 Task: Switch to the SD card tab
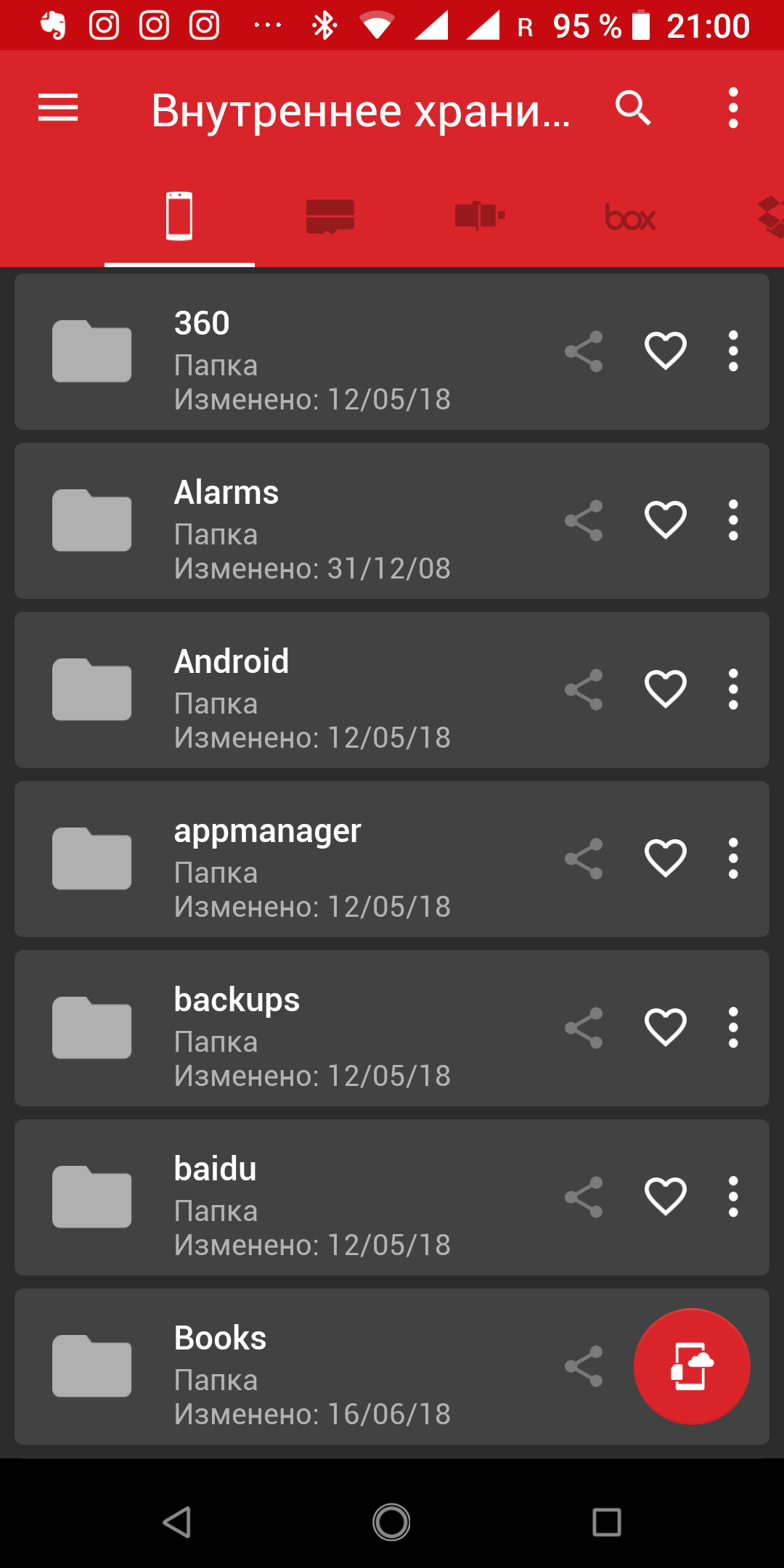pos(330,216)
